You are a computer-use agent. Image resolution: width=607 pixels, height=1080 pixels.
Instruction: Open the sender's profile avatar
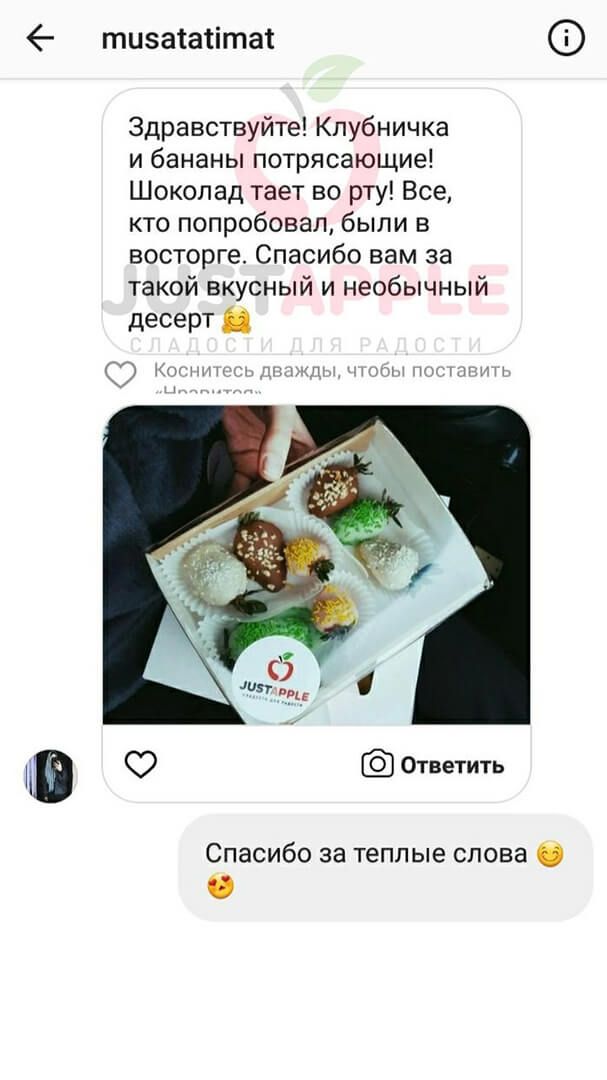coord(50,776)
